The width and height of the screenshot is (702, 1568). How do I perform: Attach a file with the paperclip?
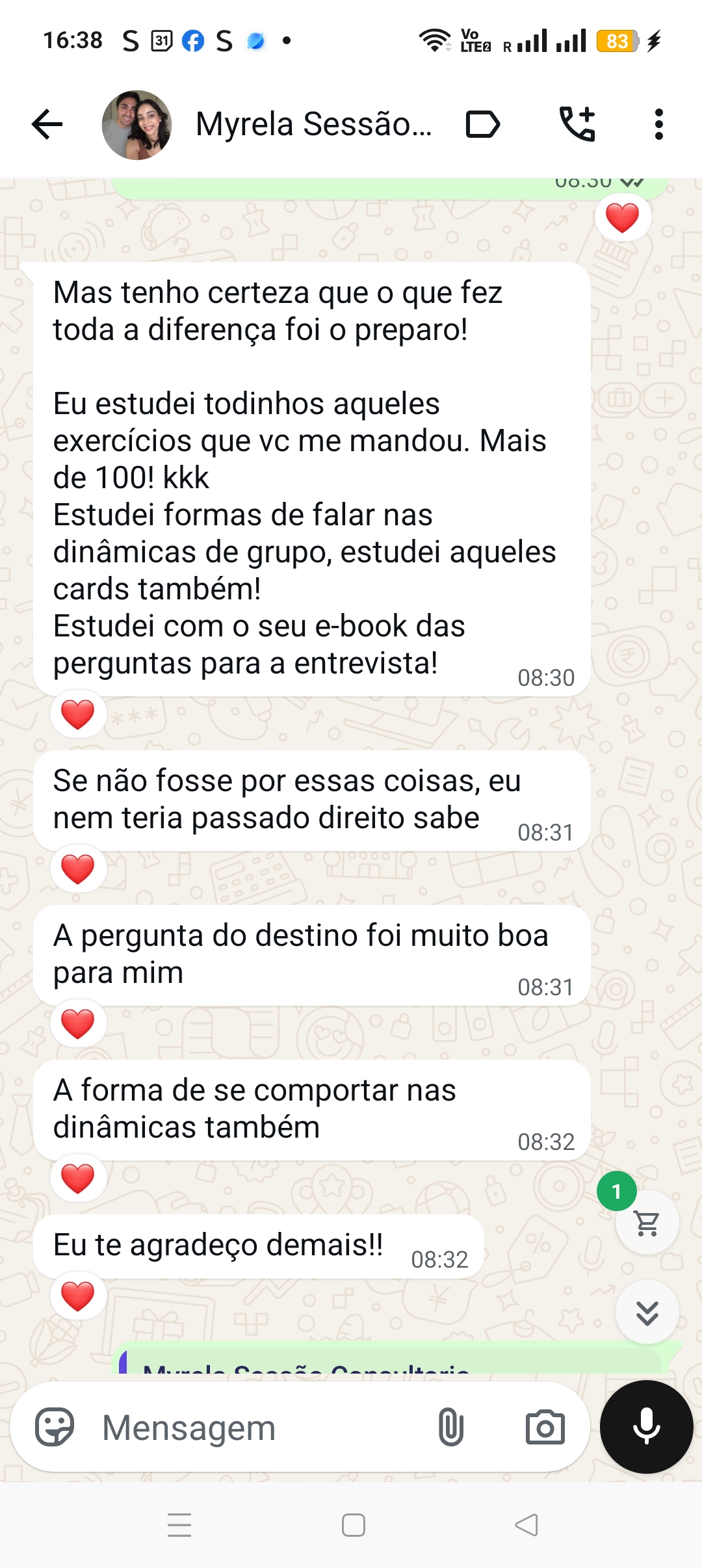[450, 1428]
